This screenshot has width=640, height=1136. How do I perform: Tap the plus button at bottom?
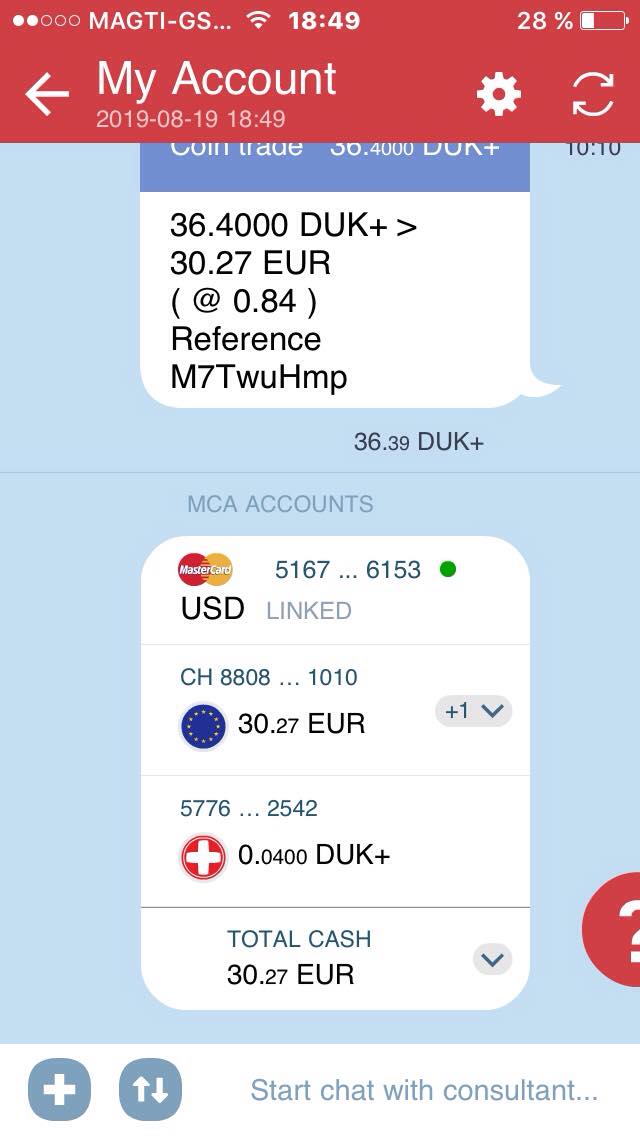(x=59, y=1090)
